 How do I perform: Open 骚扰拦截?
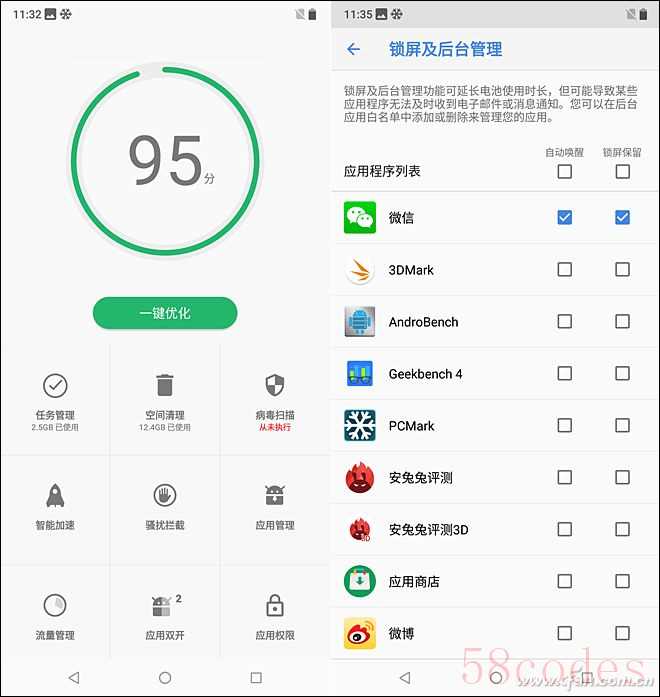[165, 508]
